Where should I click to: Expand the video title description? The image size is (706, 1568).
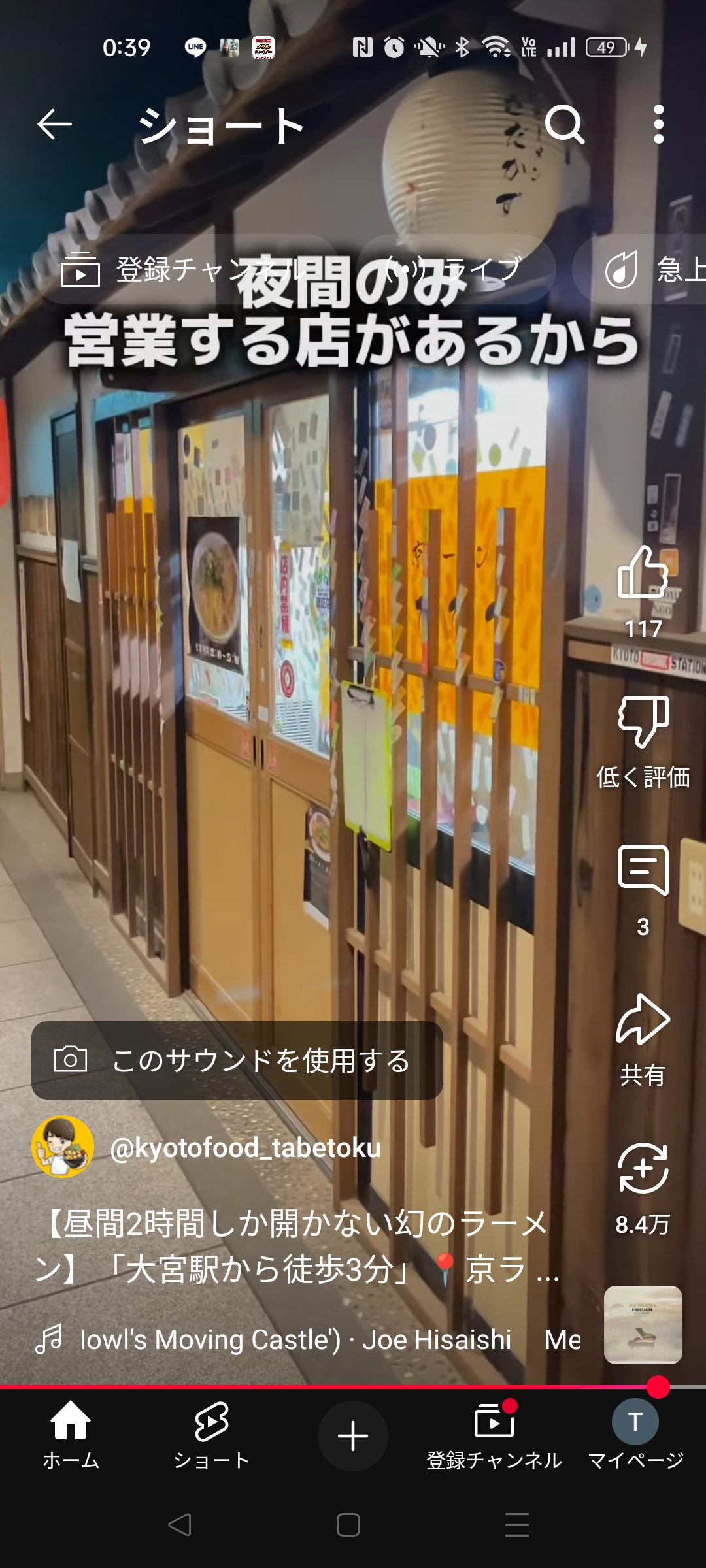pos(297,1247)
